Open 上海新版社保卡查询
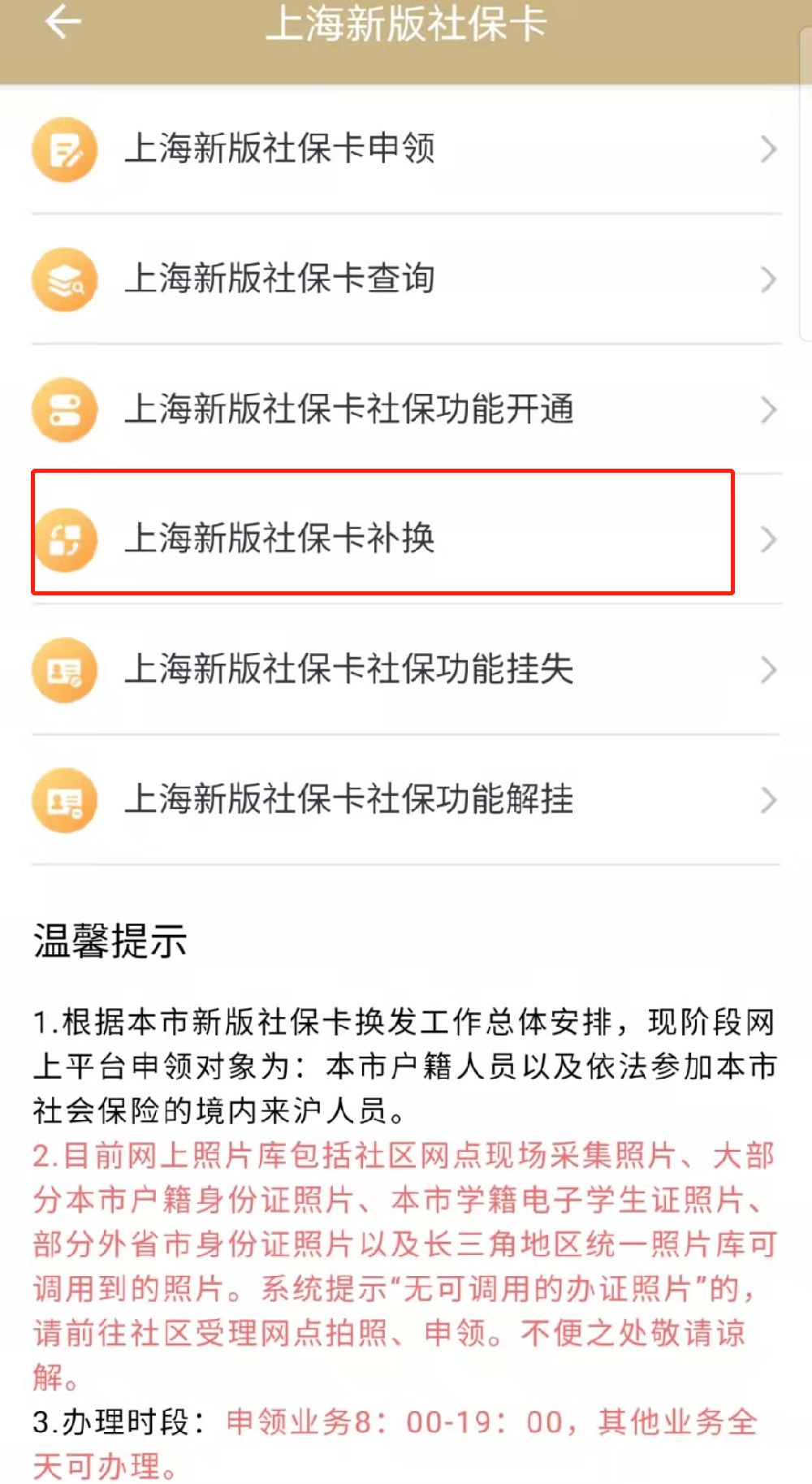This screenshot has height=1484, width=812. tap(280, 279)
